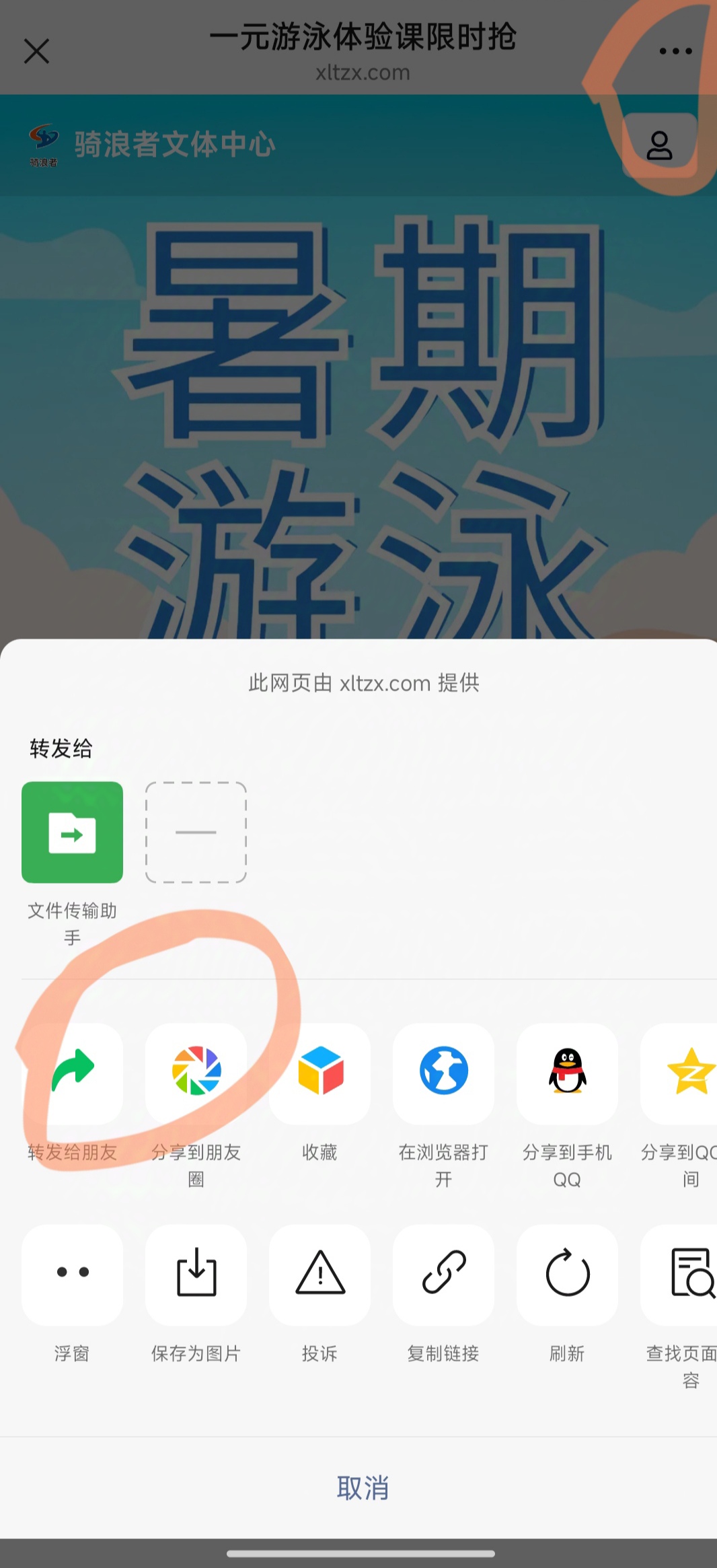717x1568 pixels.
Task: Select 保存为图片 to save as image
Action: point(196,1275)
